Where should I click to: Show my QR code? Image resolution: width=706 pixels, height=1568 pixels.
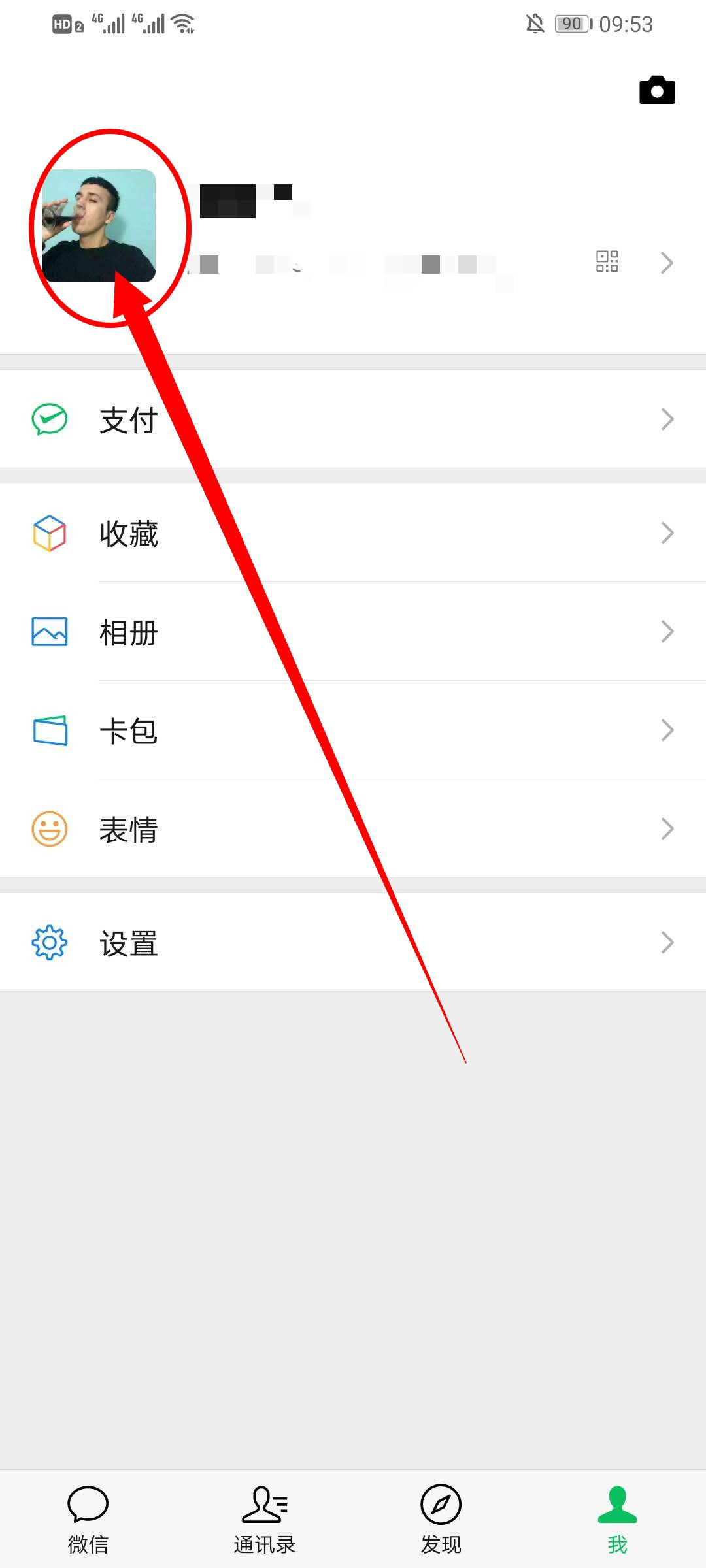pyautogui.click(x=607, y=261)
